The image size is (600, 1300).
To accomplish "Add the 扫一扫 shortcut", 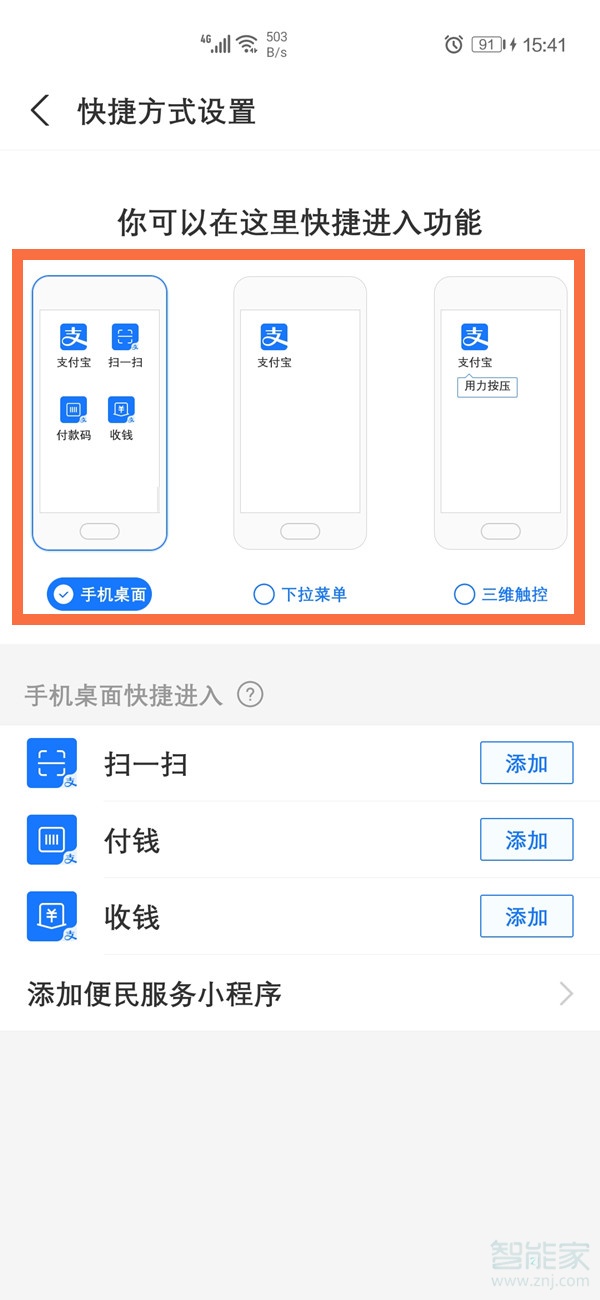I will pos(526,764).
